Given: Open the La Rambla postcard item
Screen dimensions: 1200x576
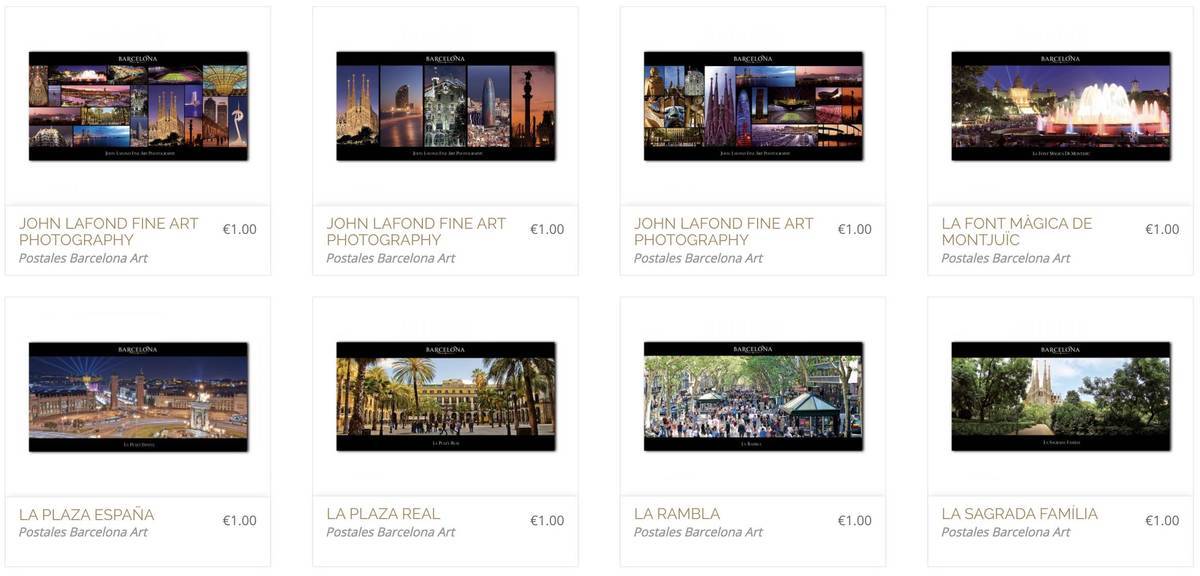Looking at the screenshot, I should [753, 397].
